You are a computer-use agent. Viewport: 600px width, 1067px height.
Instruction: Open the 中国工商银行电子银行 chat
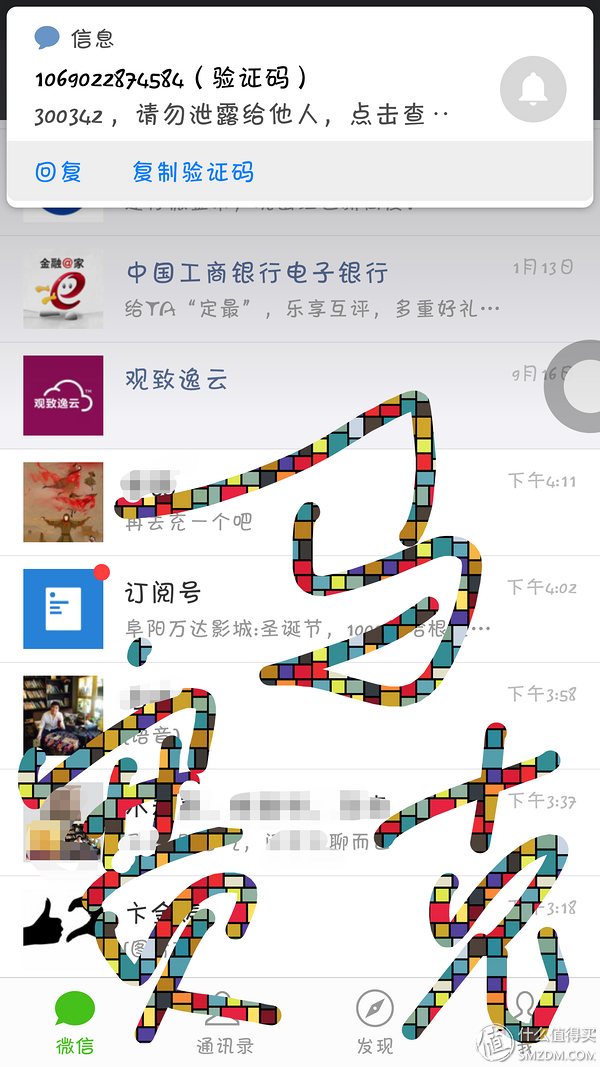(300, 289)
